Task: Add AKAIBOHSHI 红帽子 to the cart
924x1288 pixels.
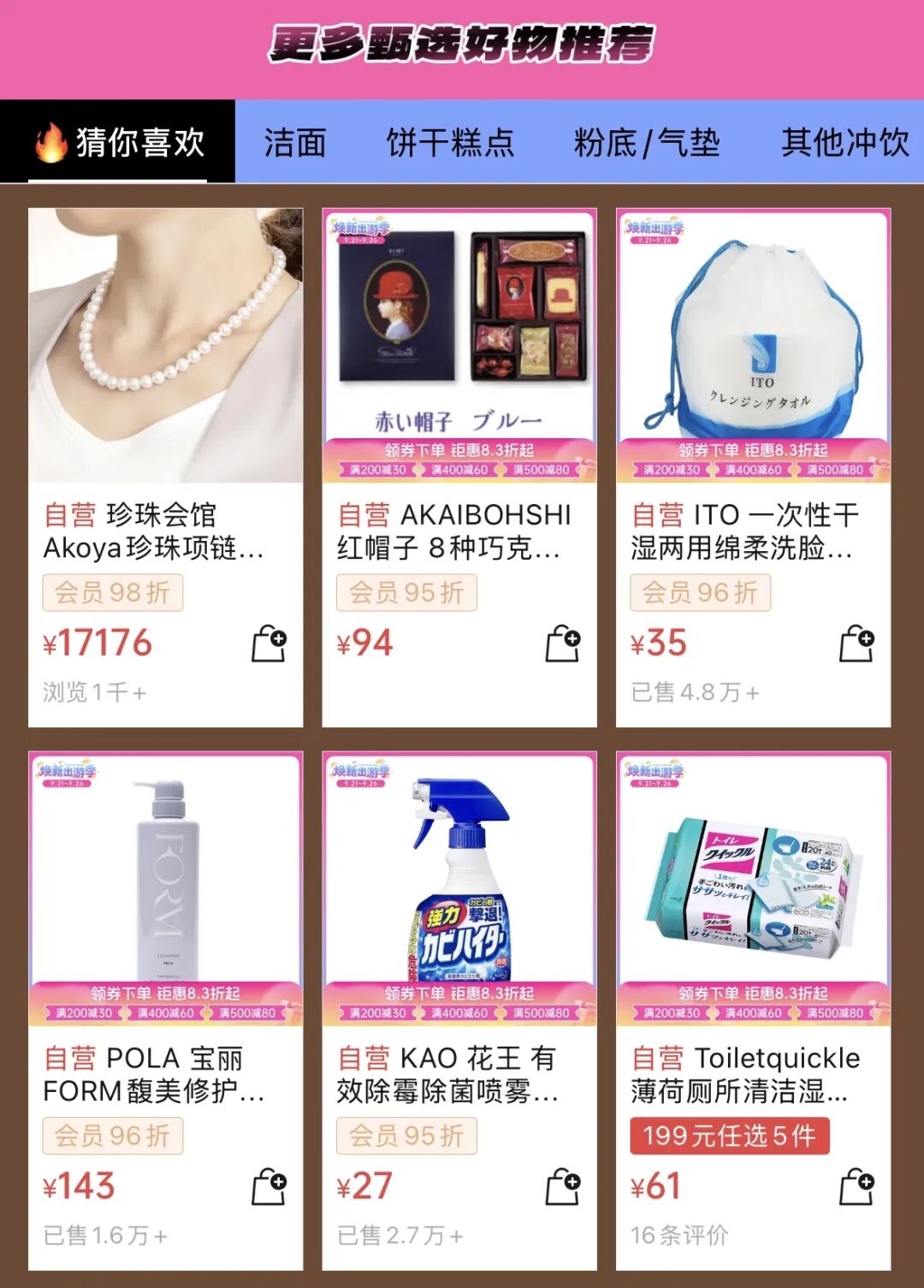Action: click(x=563, y=644)
